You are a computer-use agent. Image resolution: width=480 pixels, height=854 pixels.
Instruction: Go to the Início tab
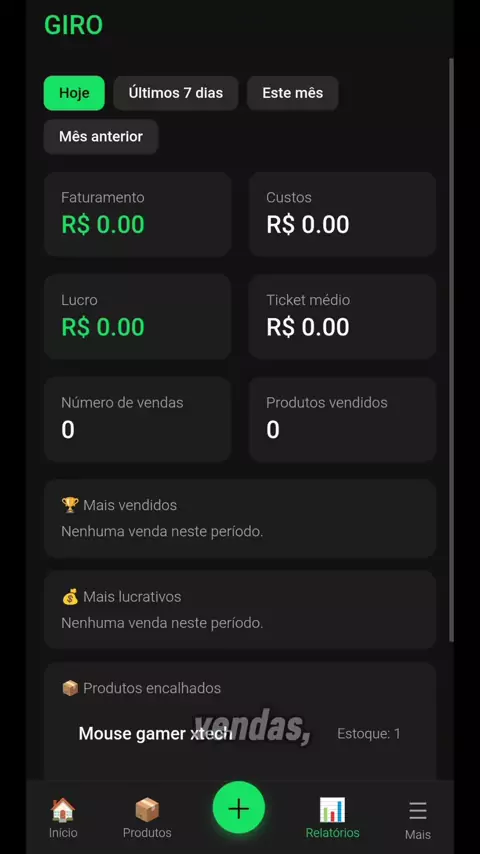63,818
